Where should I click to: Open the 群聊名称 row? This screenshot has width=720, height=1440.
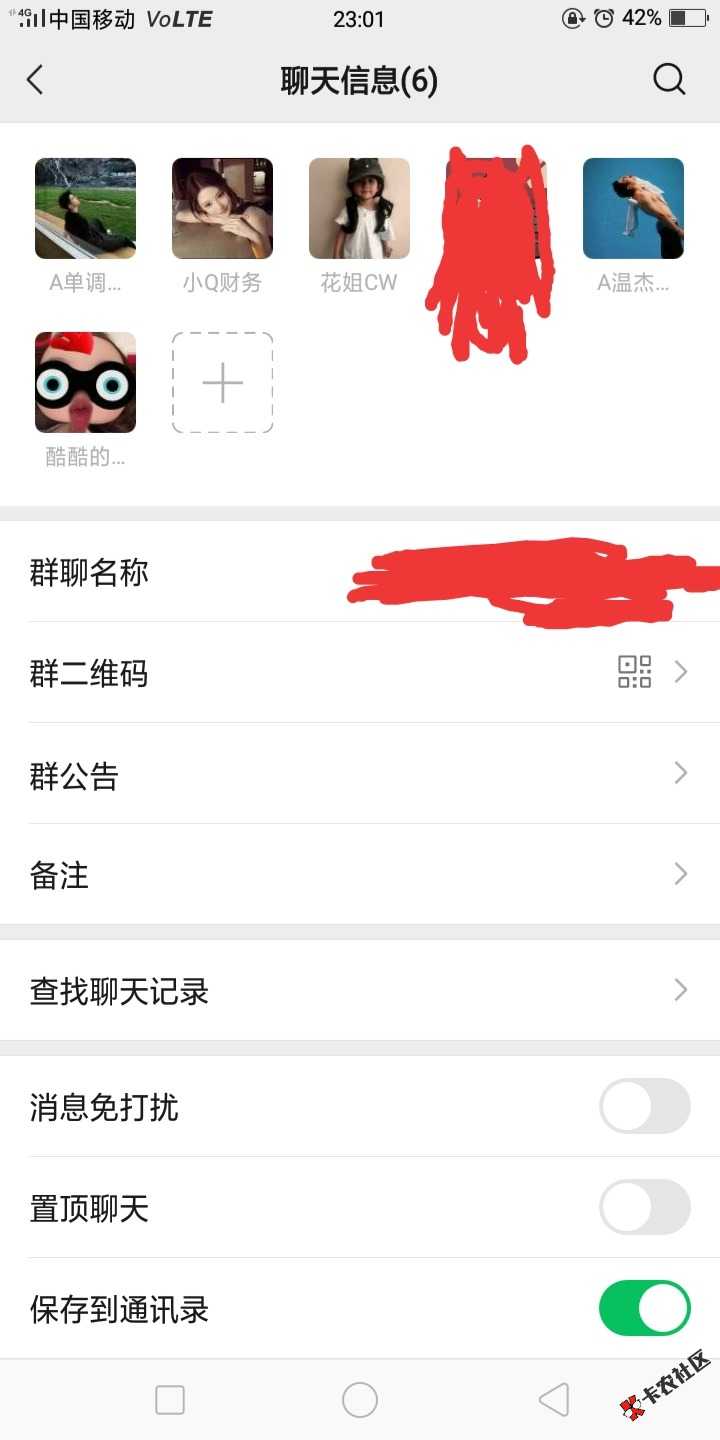coord(360,572)
